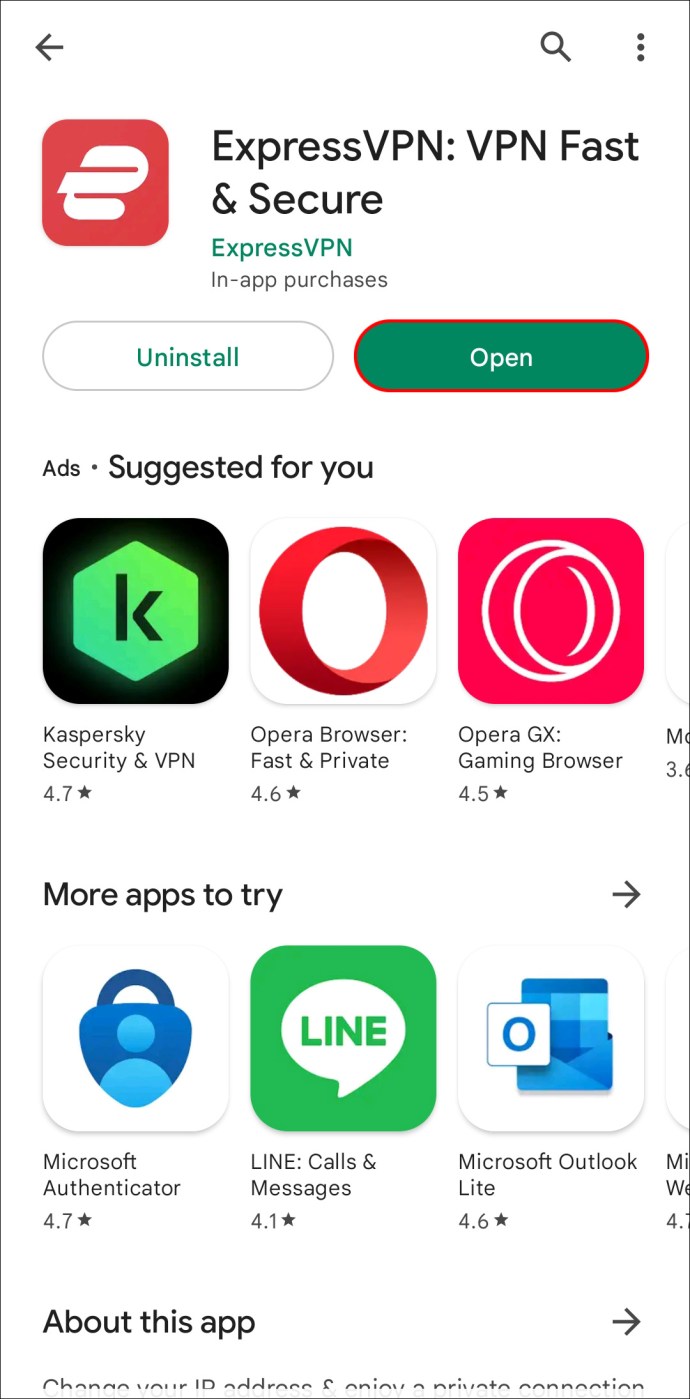The height and width of the screenshot is (1399, 690).
Task: Open LINE: Calls & Messages
Action: tap(343, 1038)
